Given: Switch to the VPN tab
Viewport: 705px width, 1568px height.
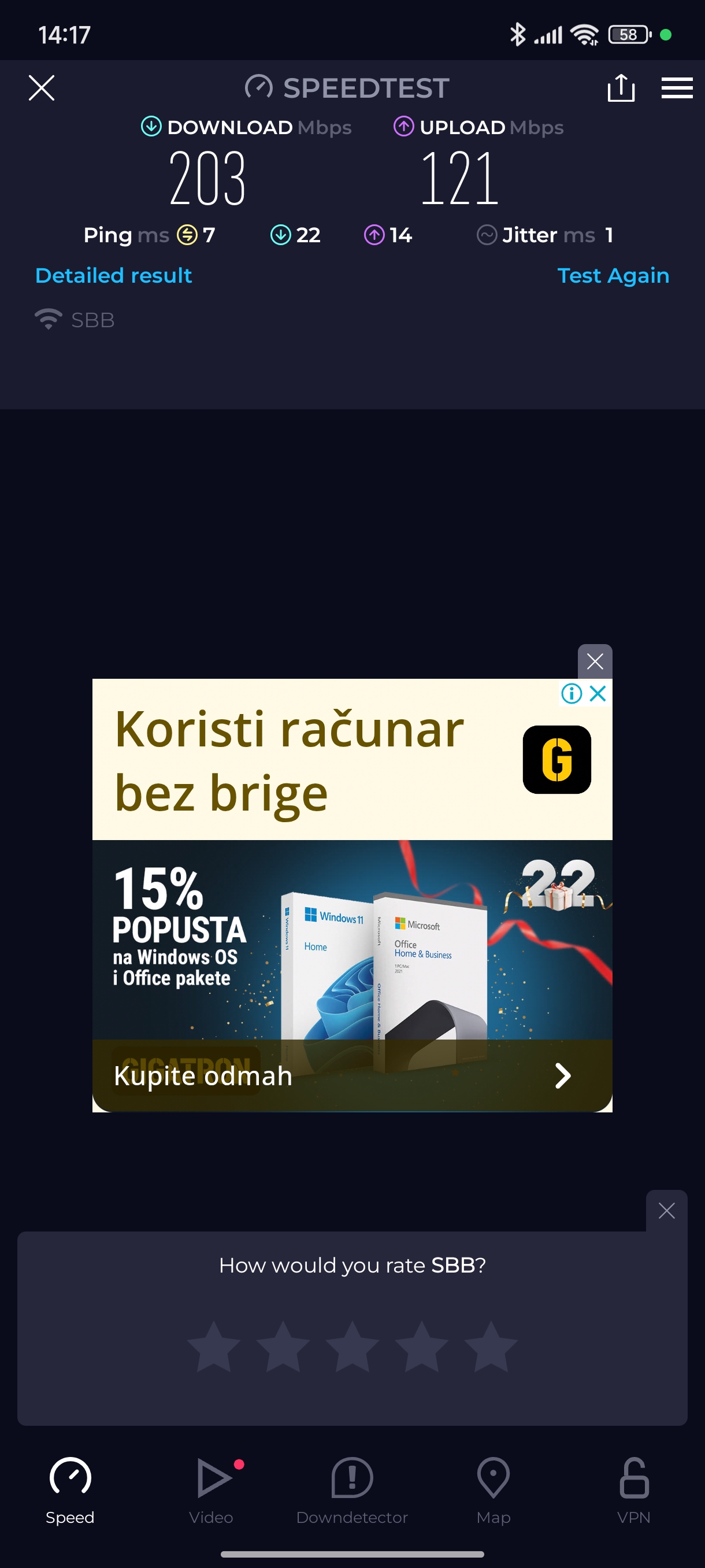Looking at the screenshot, I should tap(633, 1490).
